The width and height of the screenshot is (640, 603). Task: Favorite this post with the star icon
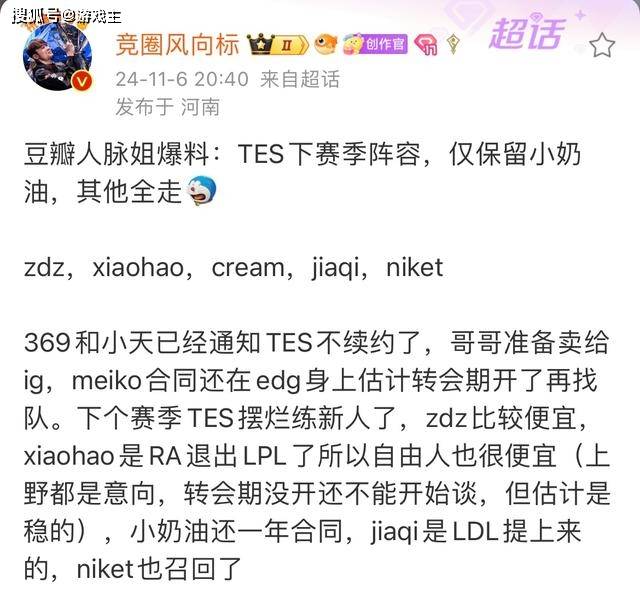601,45
